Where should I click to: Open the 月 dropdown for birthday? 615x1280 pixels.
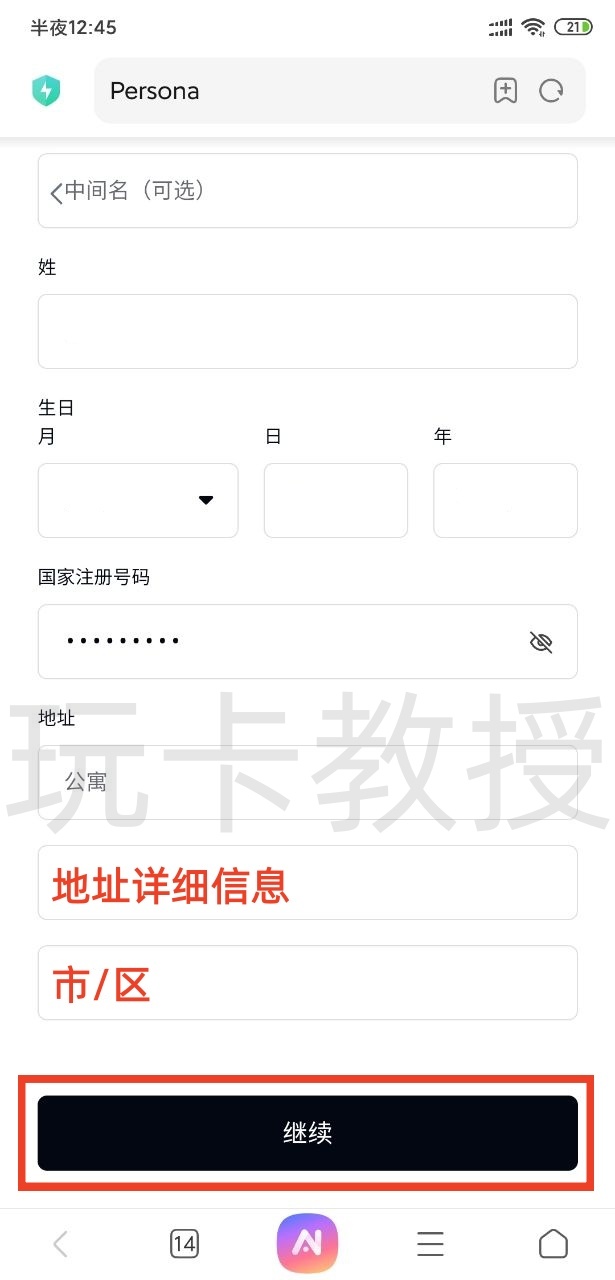point(138,500)
